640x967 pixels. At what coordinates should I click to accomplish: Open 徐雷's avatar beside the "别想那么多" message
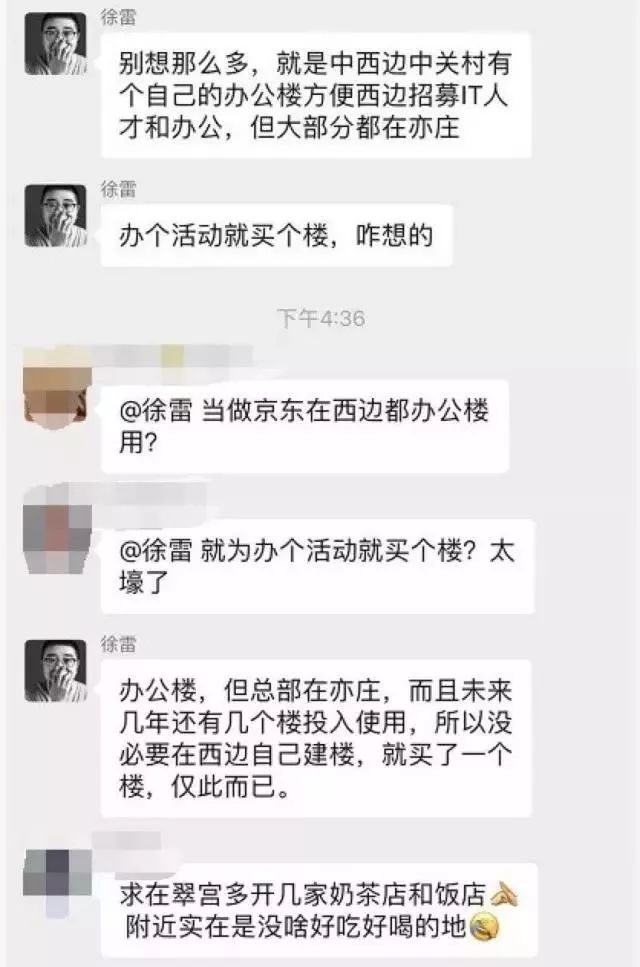[x=55, y=43]
